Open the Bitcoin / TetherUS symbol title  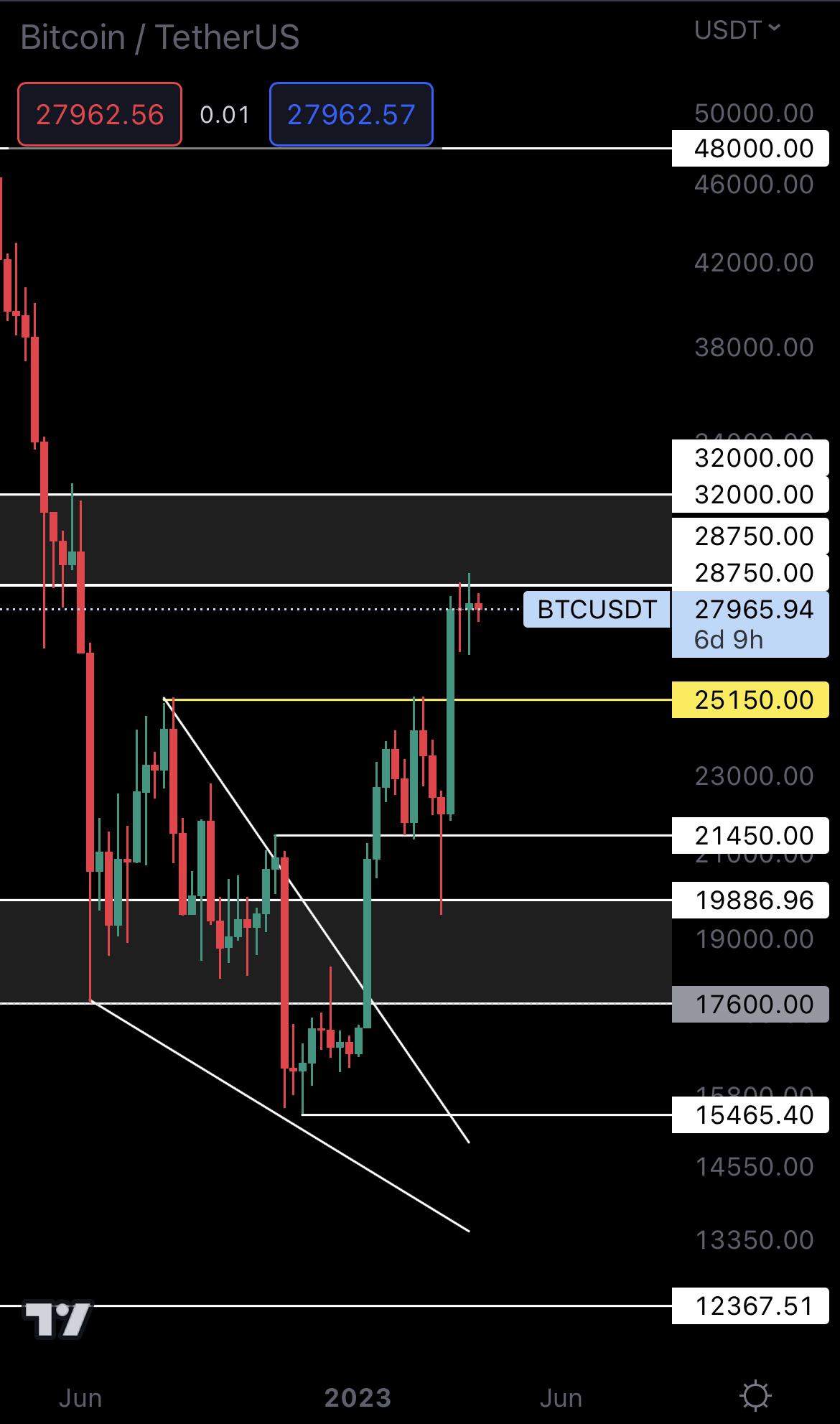click(159, 37)
